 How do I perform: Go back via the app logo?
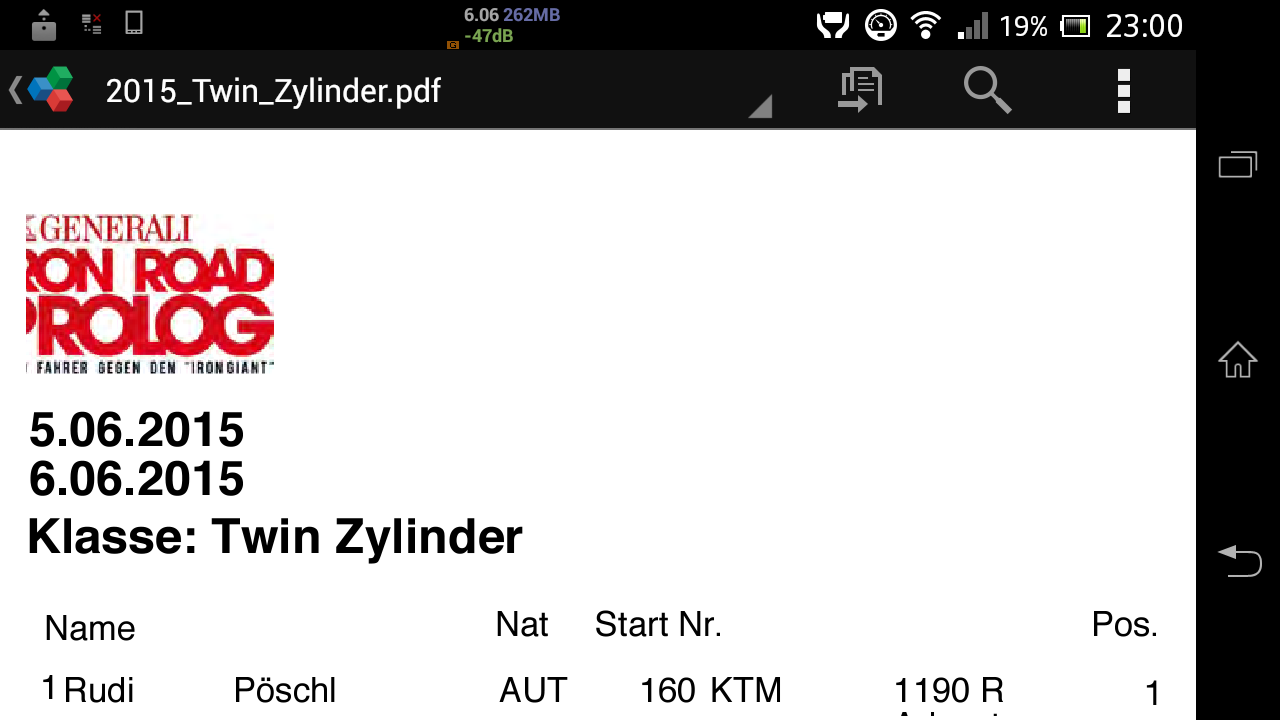point(42,90)
